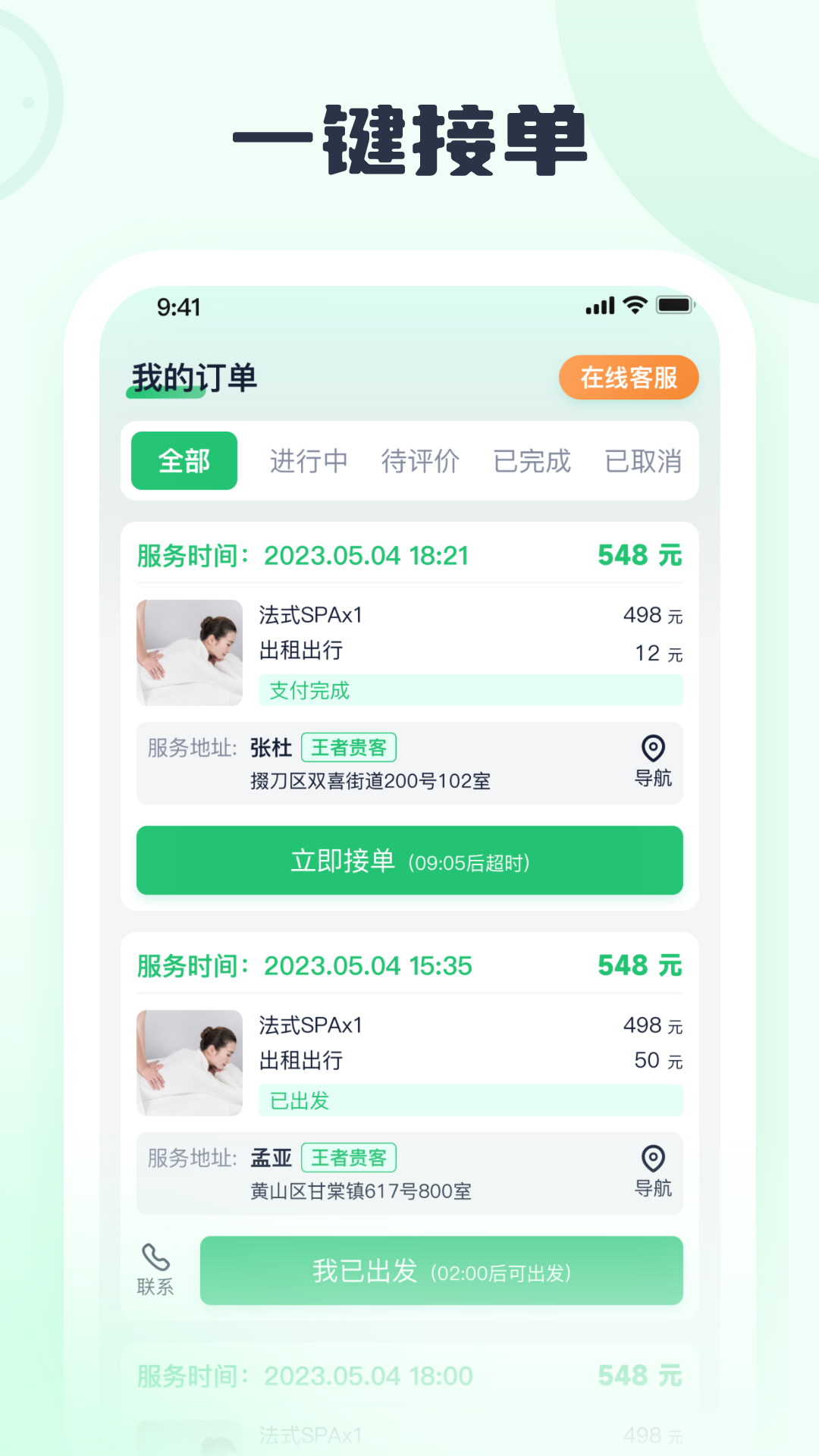Switch to the 已取消 tab
819x1456 pixels.
pyautogui.click(x=644, y=460)
